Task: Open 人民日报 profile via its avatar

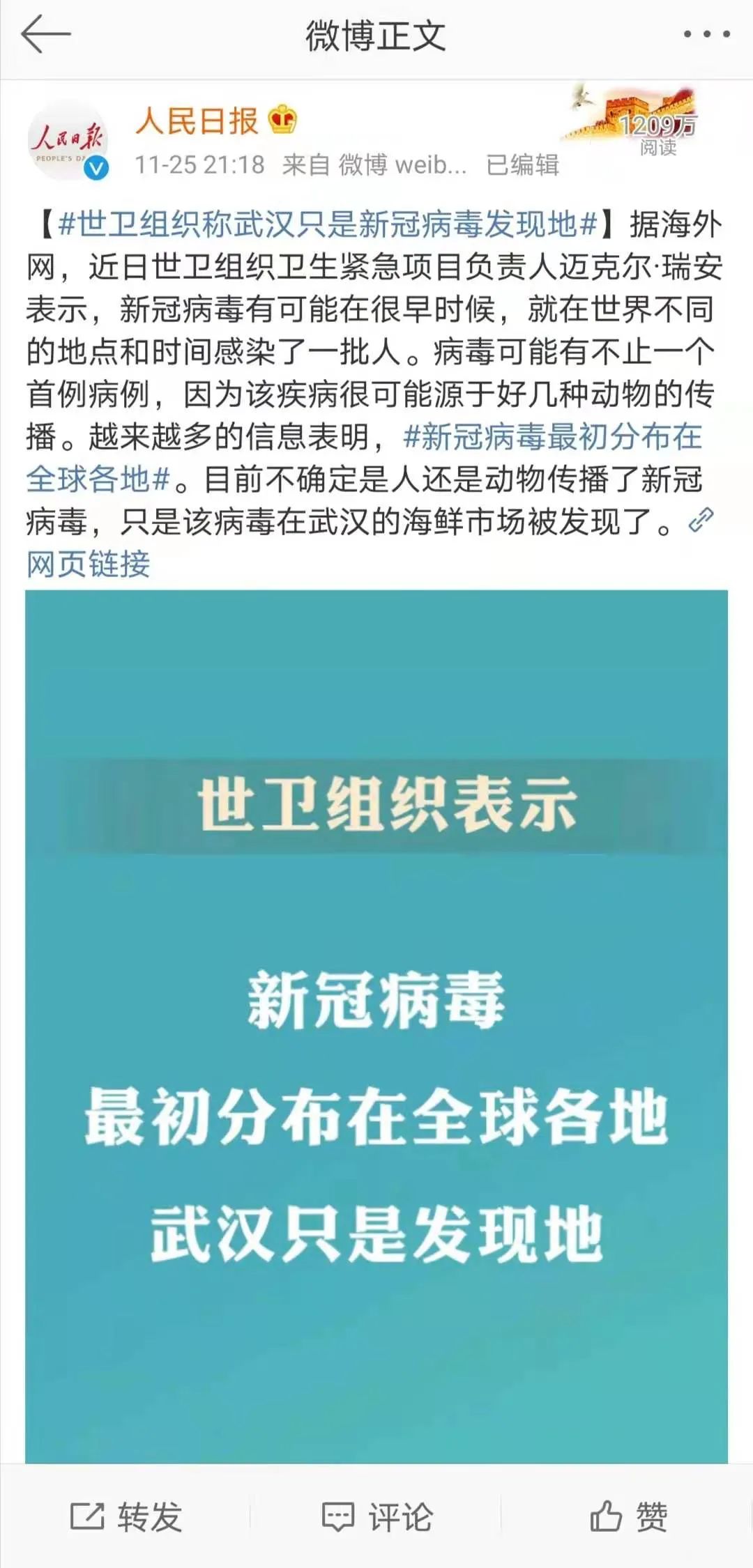Action: 68,141
